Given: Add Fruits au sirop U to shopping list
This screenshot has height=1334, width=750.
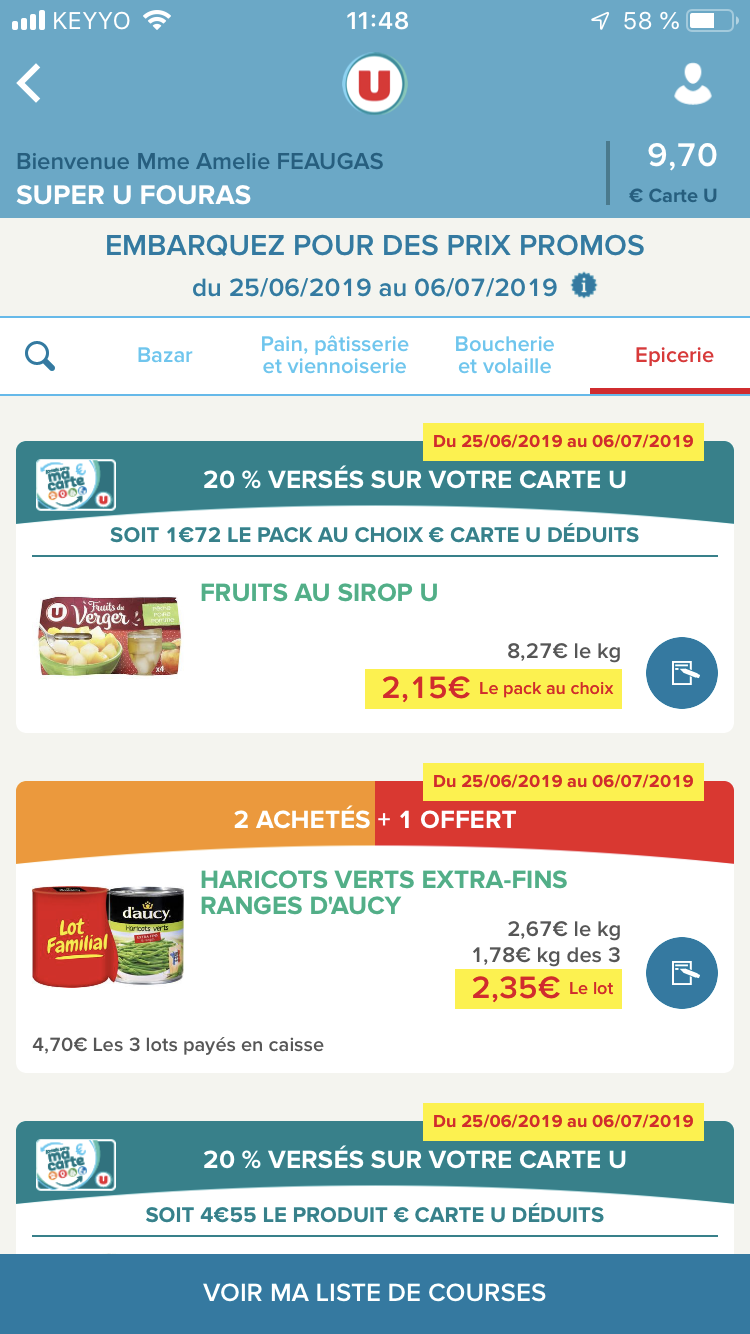Looking at the screenshot, I should click(682, 673).
